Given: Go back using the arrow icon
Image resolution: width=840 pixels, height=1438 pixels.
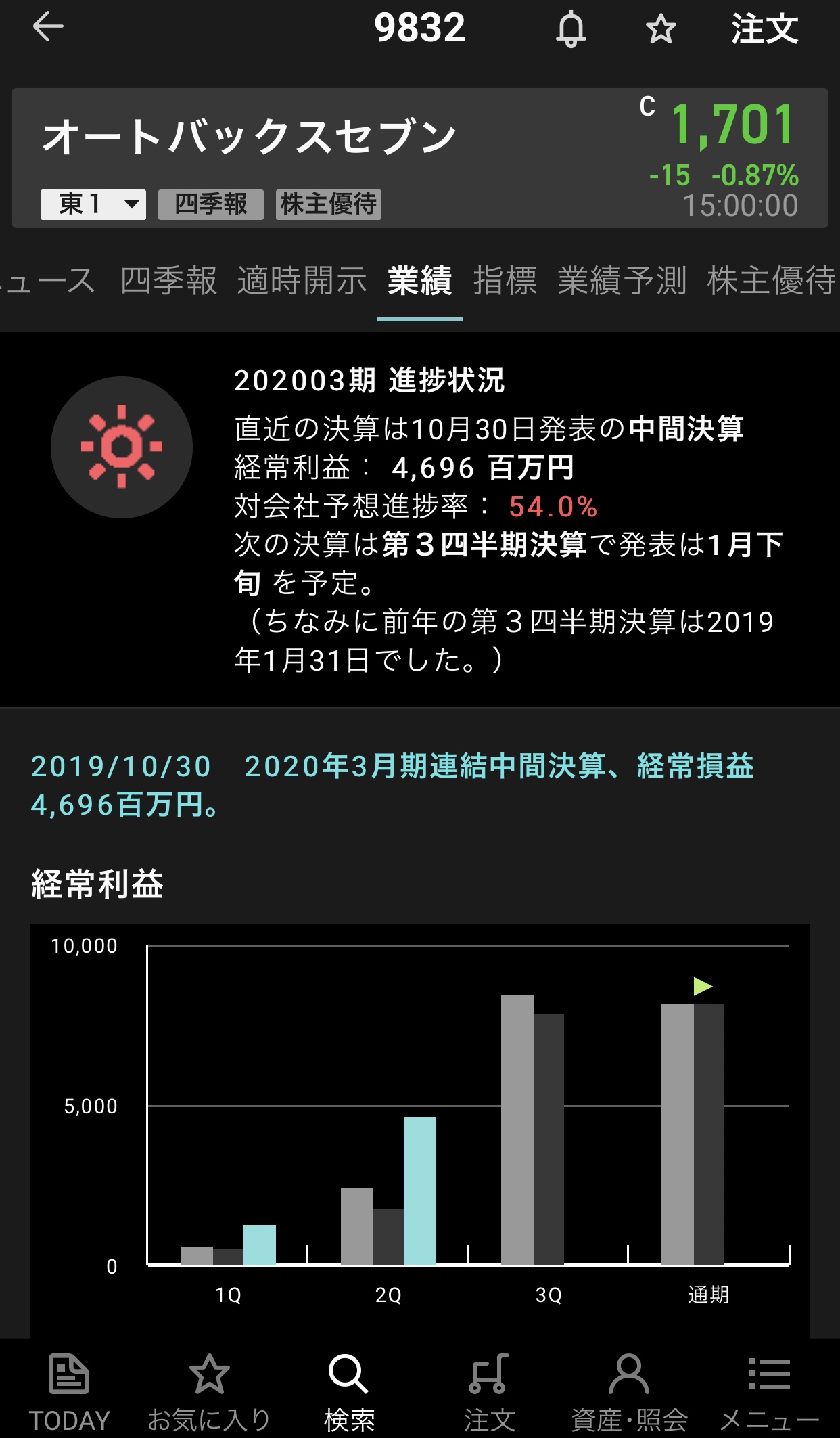Looking at the screenshot, I should (47, 28).
